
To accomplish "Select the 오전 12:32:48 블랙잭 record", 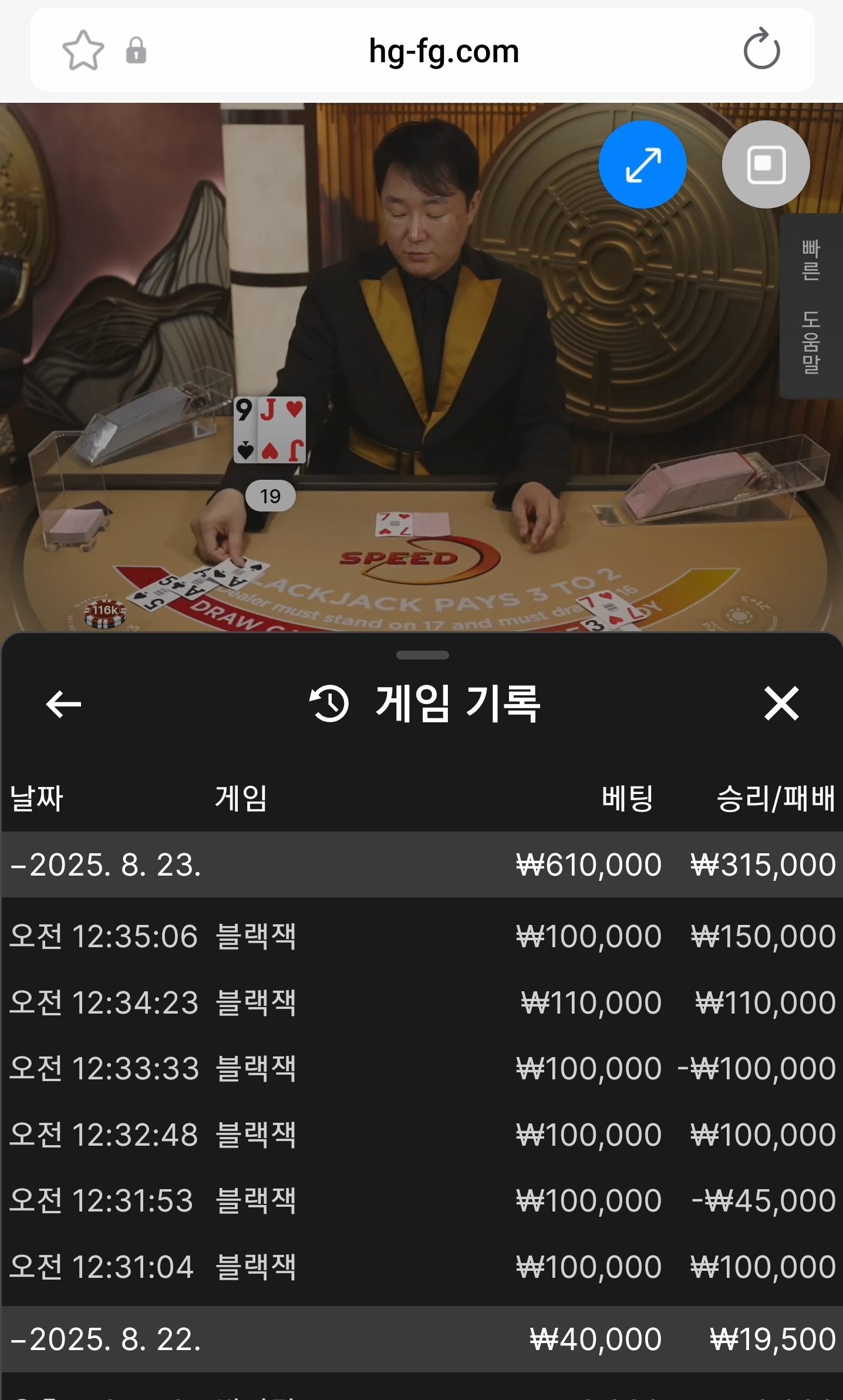I will (x=421, y=1135).
